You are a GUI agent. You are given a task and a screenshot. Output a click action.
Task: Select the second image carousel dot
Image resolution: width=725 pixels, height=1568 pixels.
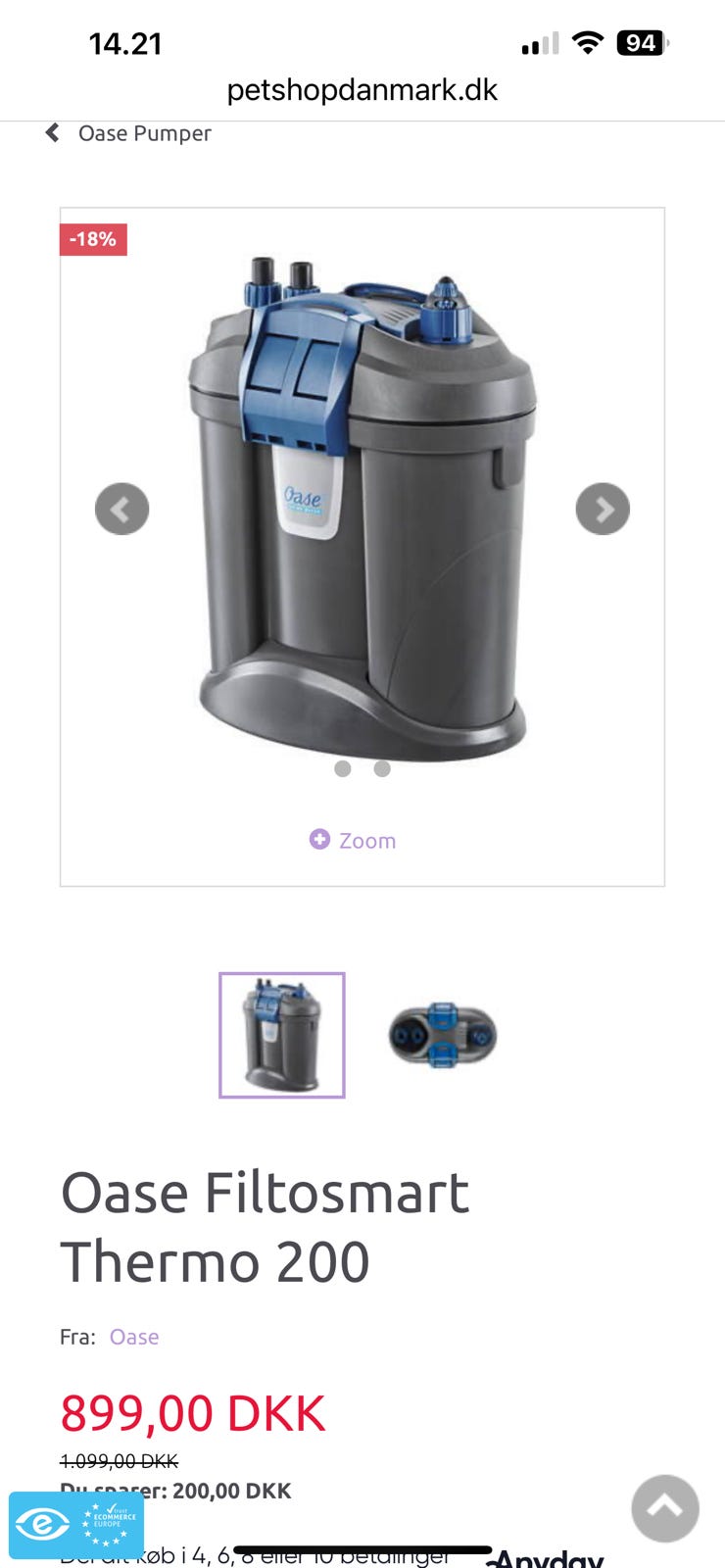[382, 768]
